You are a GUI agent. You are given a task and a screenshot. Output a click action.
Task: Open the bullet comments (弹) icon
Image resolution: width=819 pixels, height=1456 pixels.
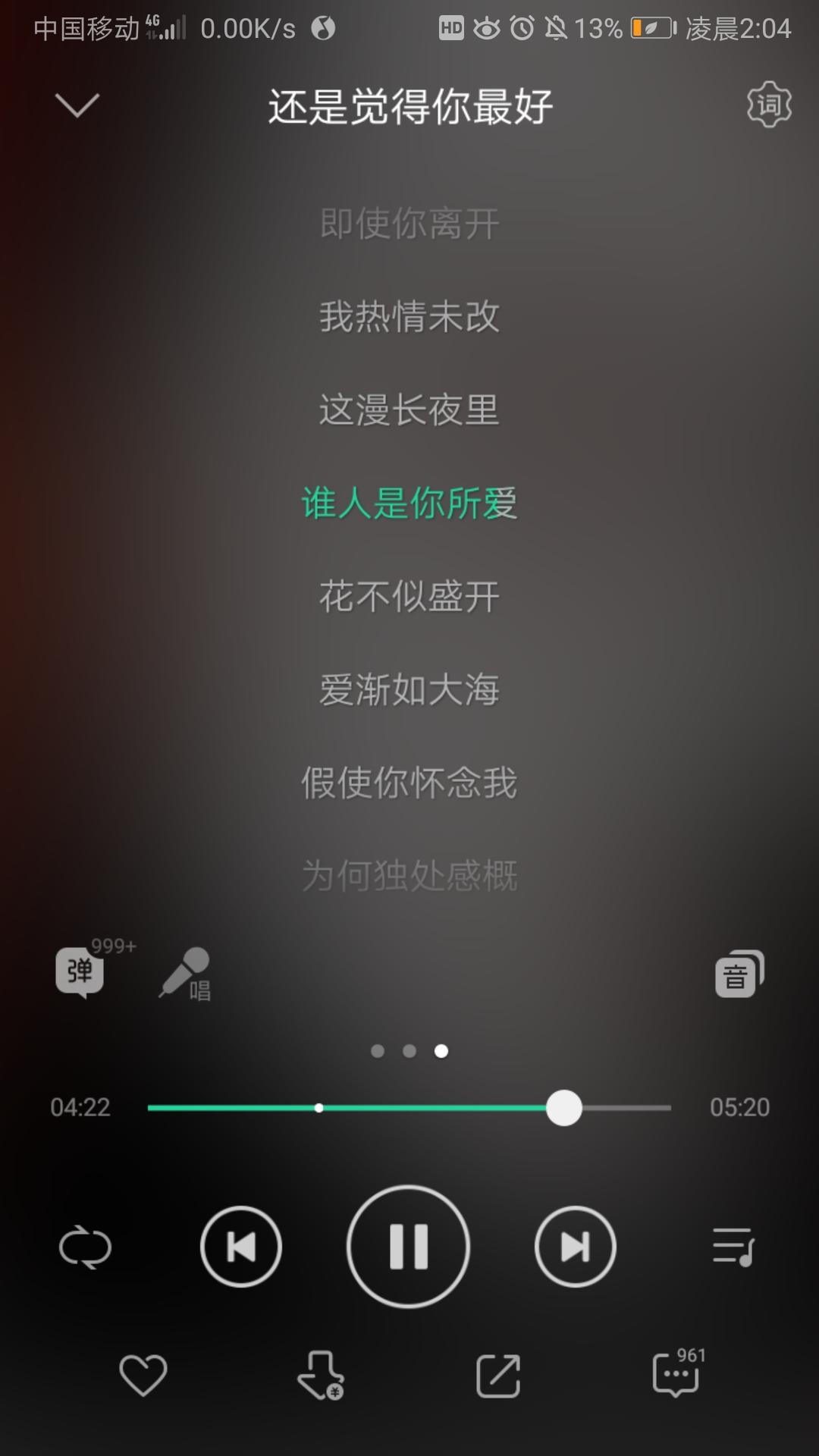point(80,972)
